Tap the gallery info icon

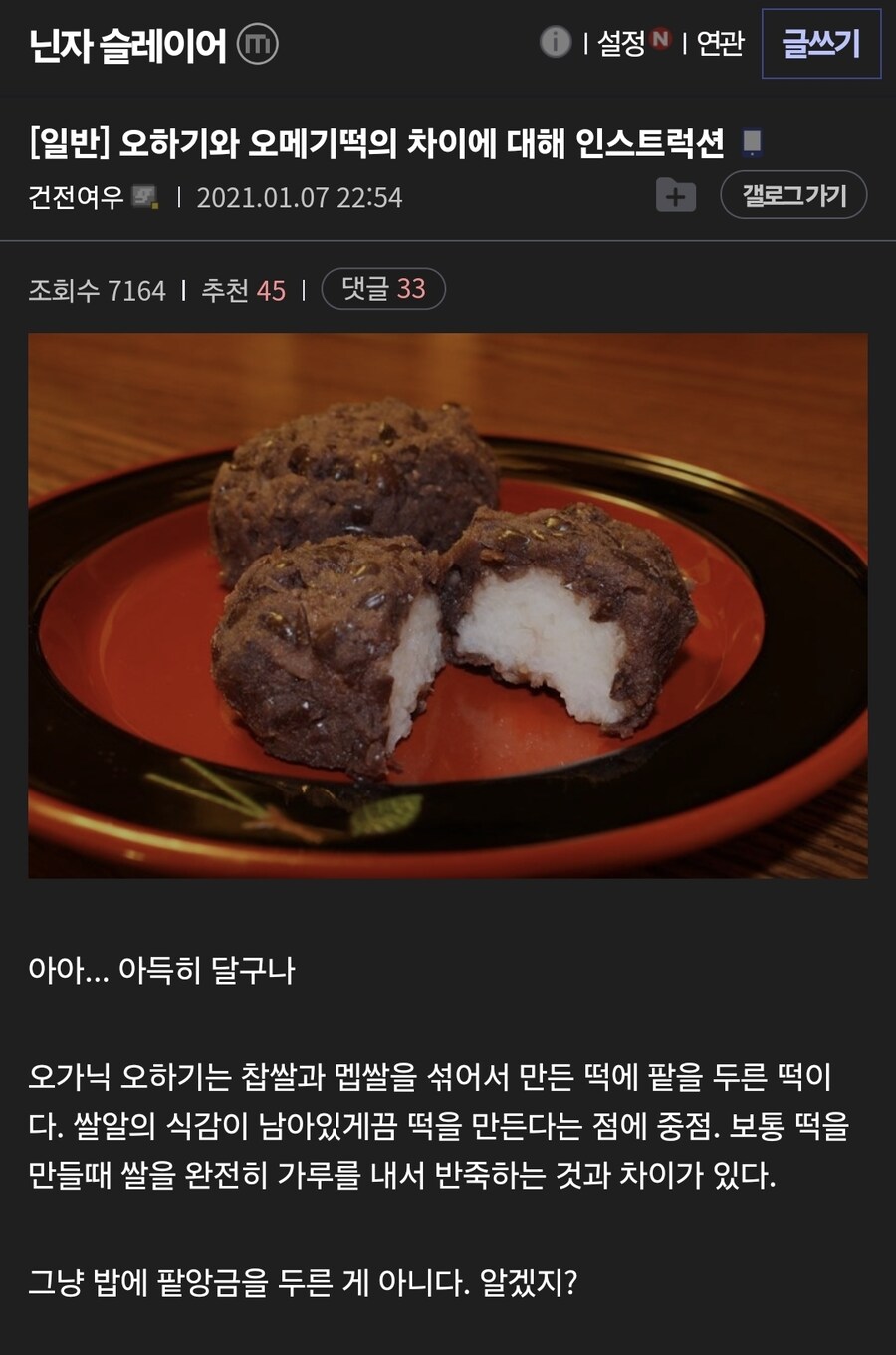555,42
